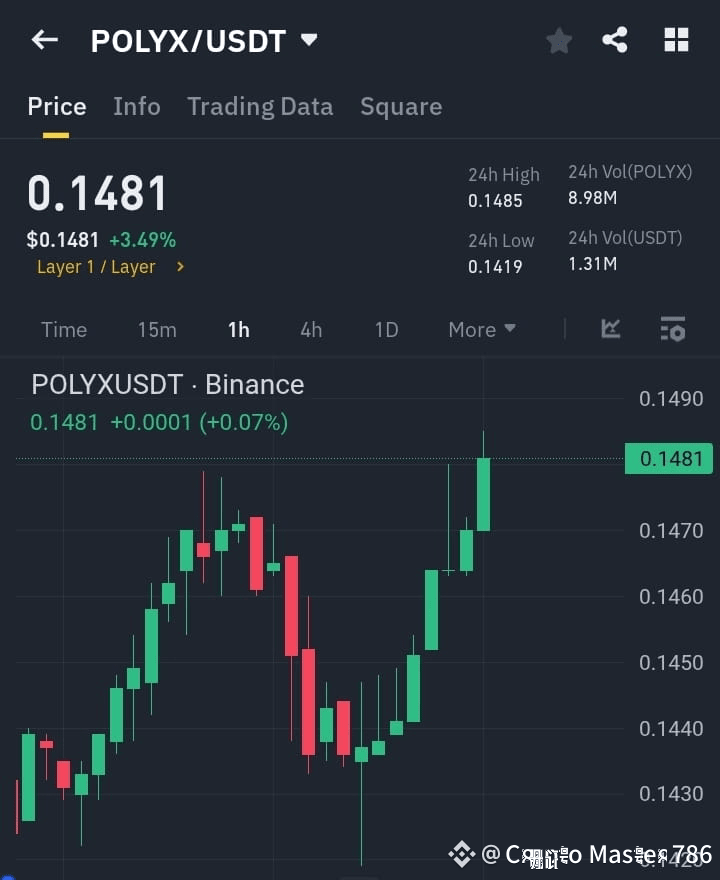The width and height of the screenshot is (720, 880).
Task: Select the 4h timeframe
Action: pyautogui.click(x=311, y=329)
